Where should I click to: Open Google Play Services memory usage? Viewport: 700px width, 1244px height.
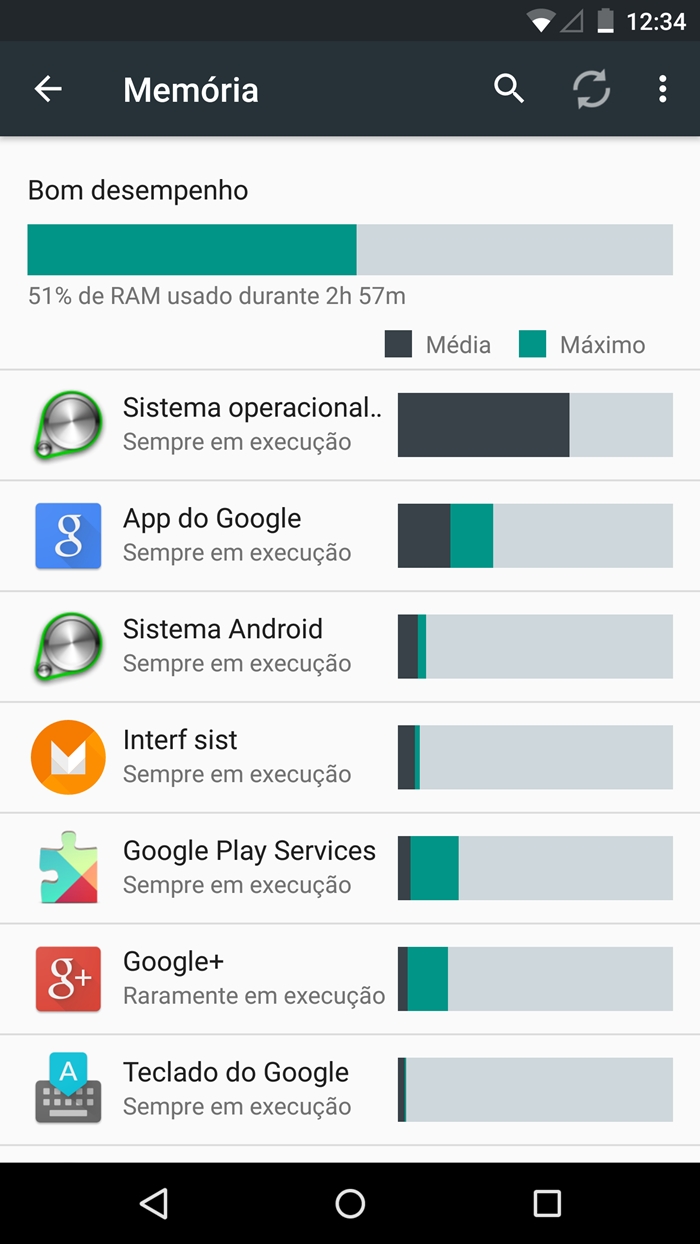click(x=350, y=869)
